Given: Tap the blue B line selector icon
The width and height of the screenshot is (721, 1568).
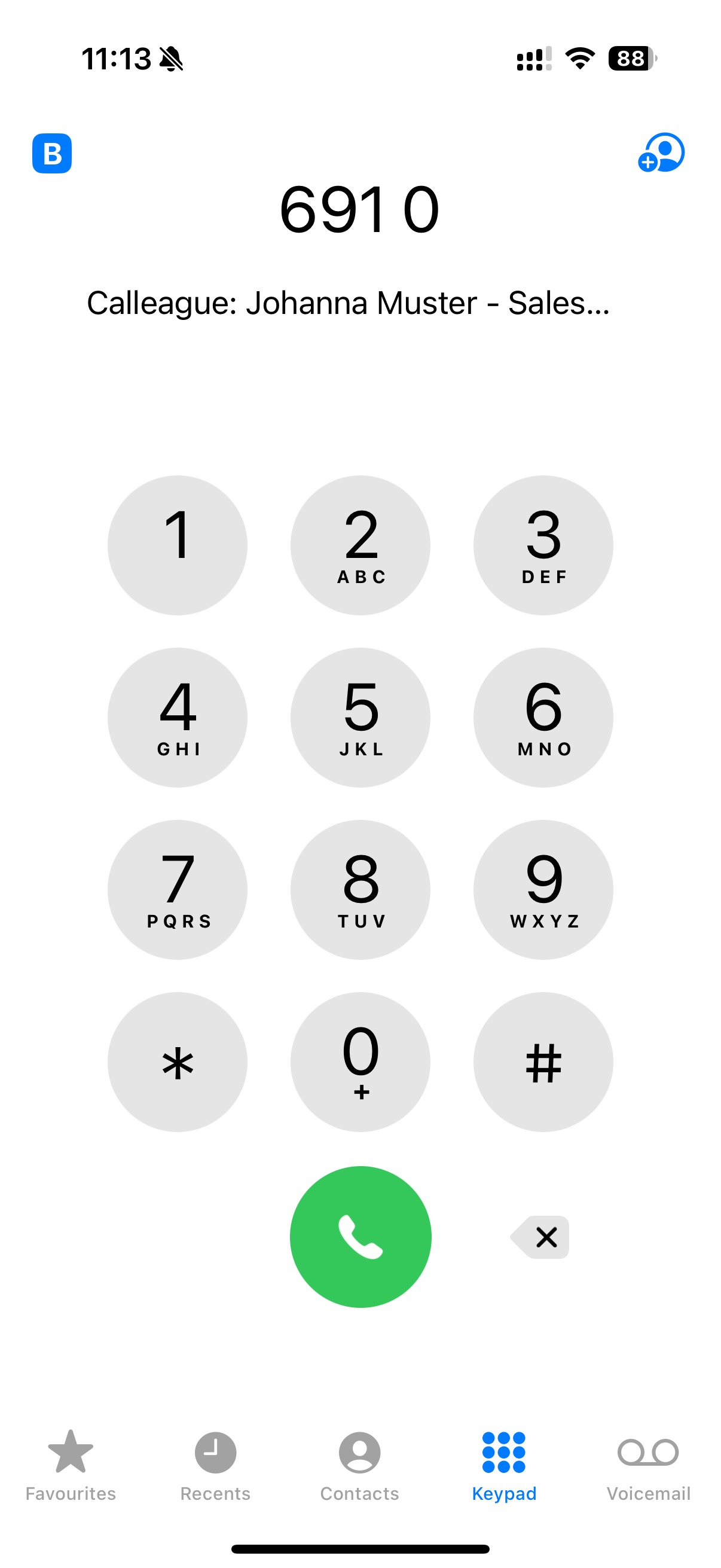Looking at the screenshot, I should (52, 152).
